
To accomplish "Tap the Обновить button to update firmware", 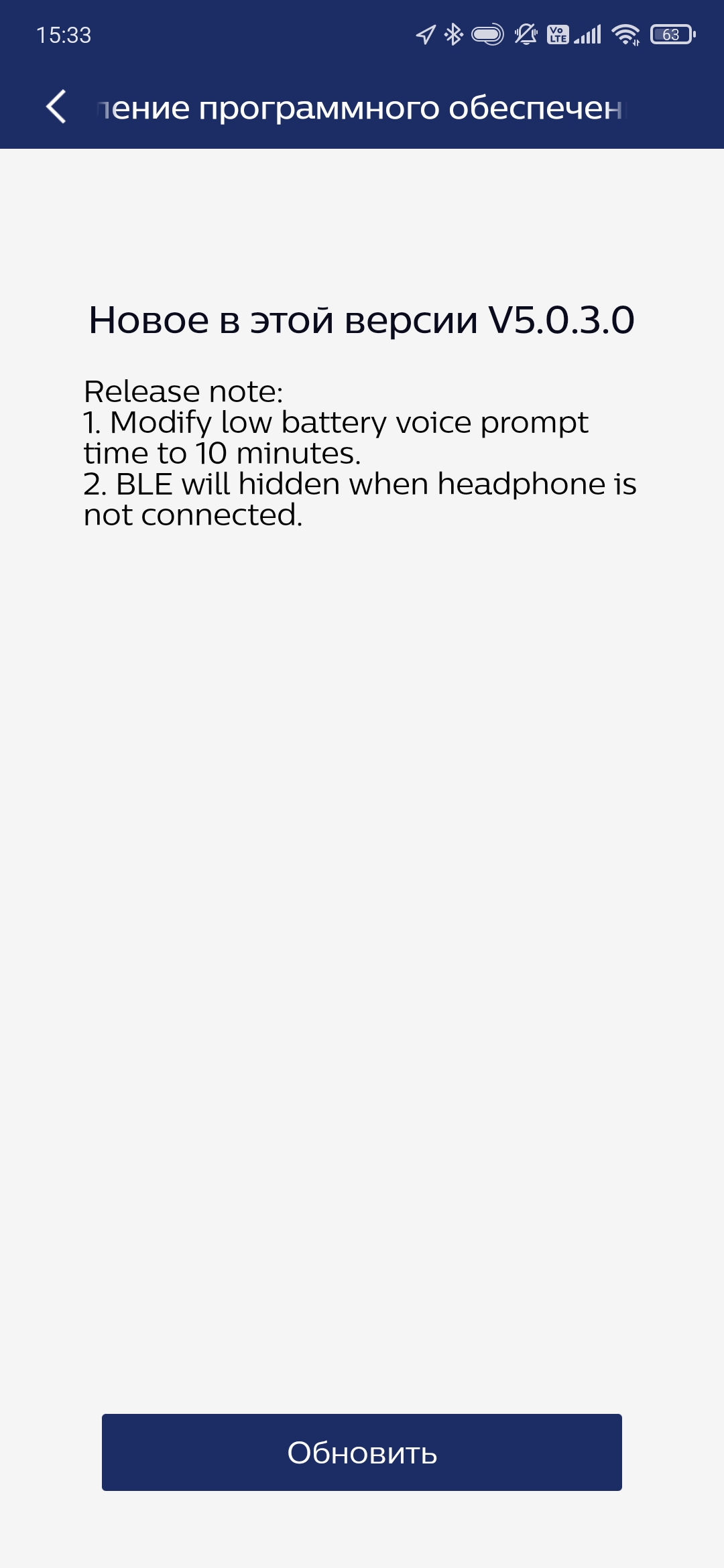I will click(x=362, y=1453).
